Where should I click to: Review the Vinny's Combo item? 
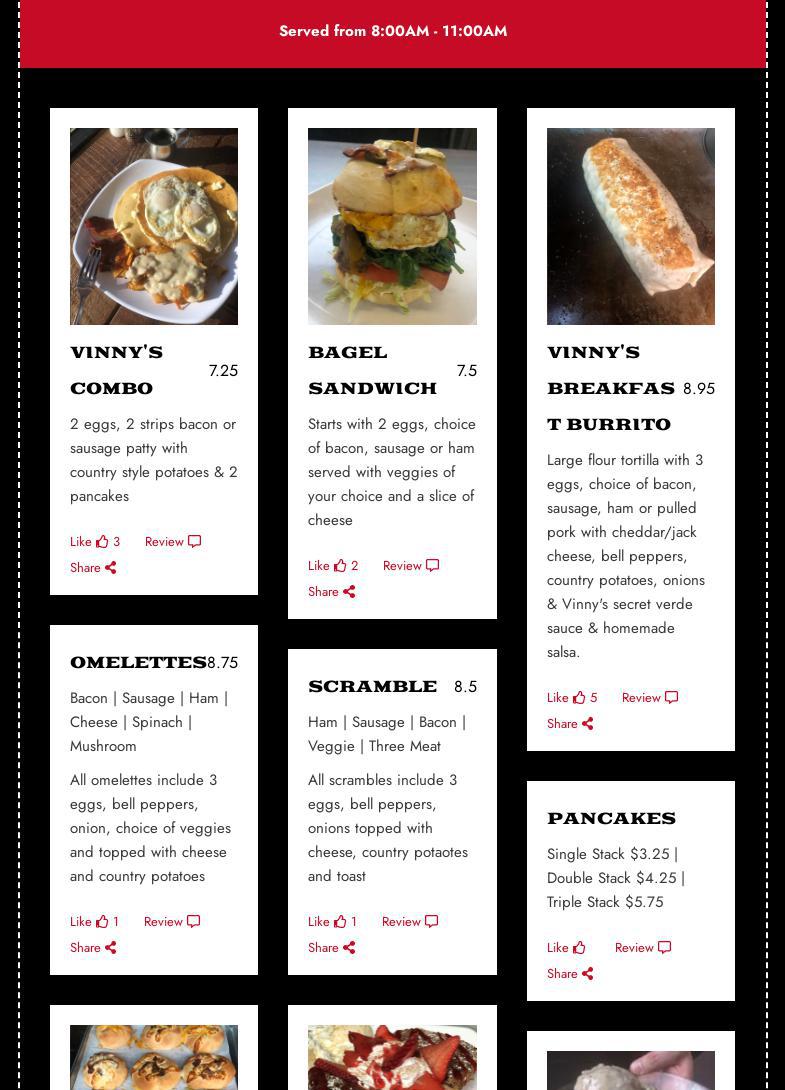tap(172, 542)
